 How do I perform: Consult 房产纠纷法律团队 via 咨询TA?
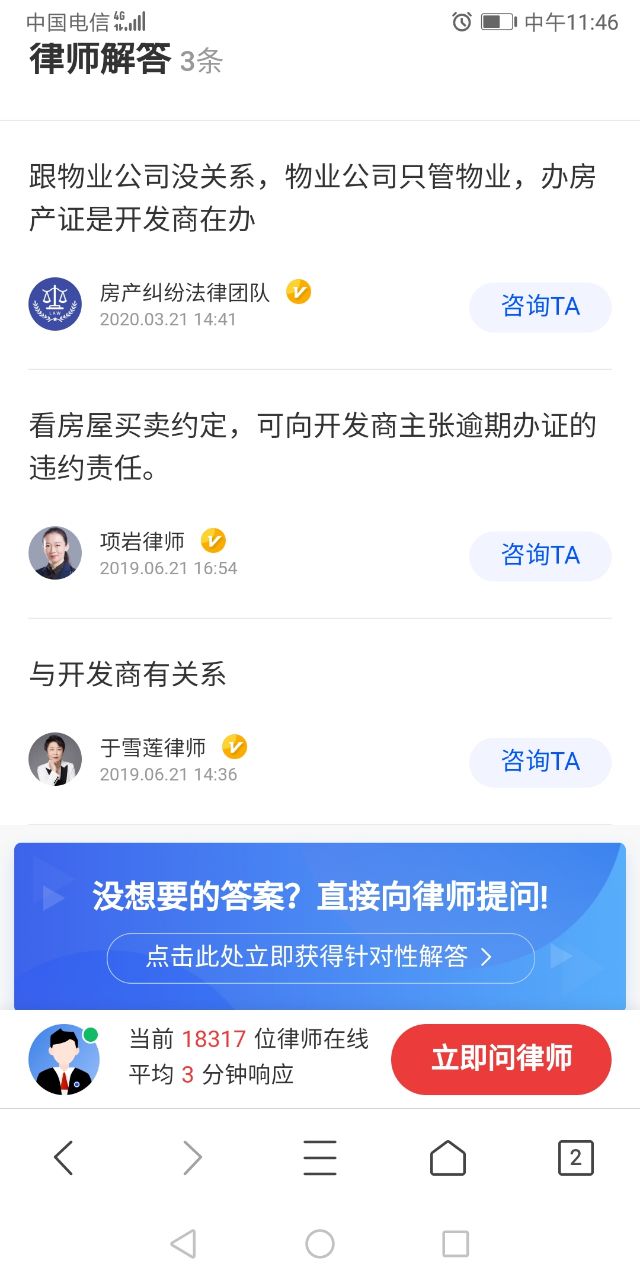(540, 307)
